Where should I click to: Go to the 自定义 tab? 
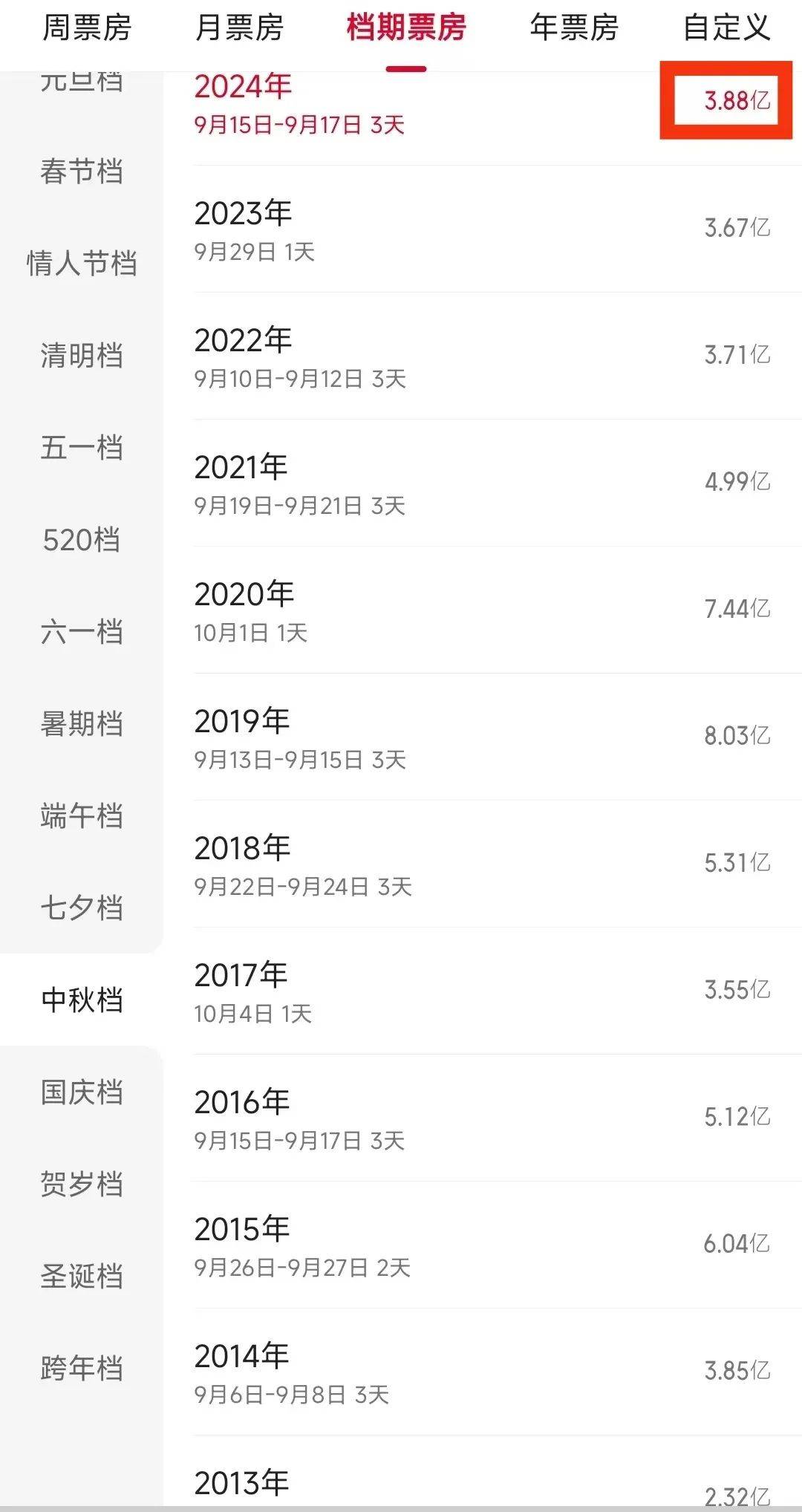point(726,28)
